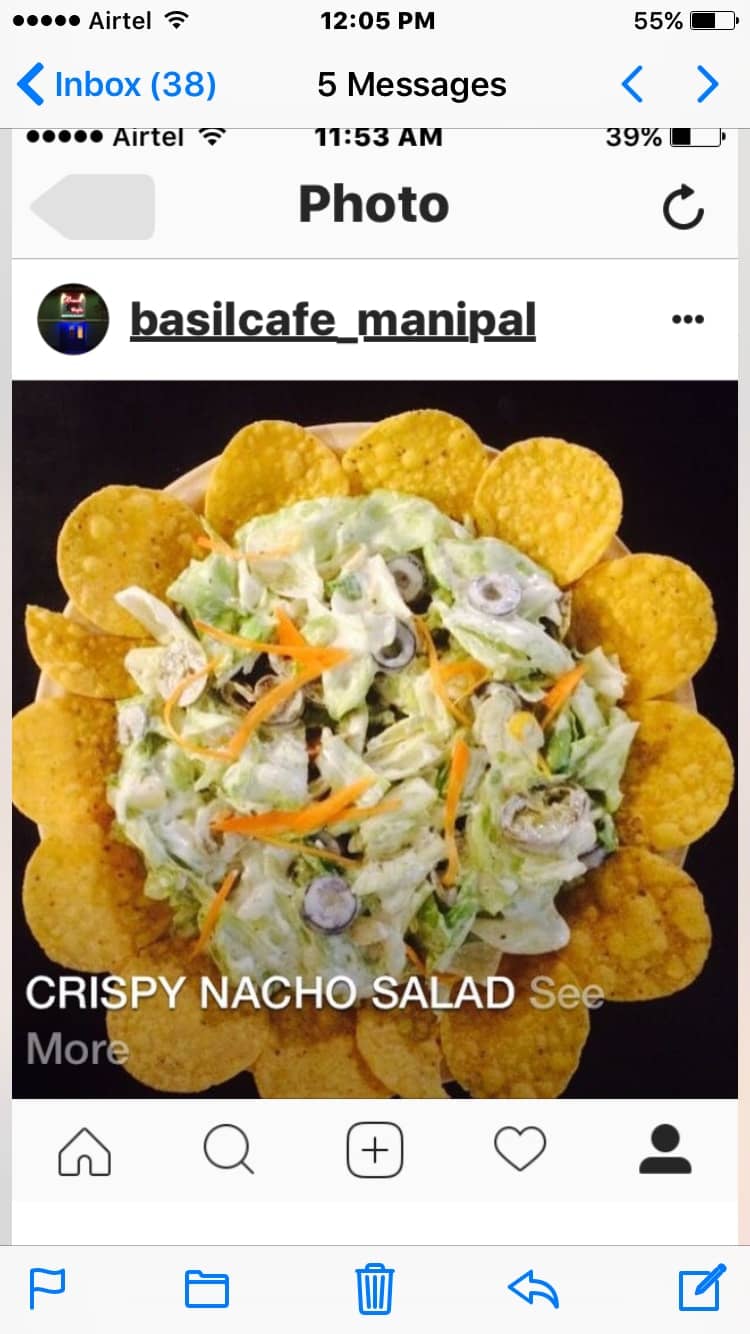The width and height of the screenshot is (750, 1334).
Task: Delete this email with the trash icon
Action: point(375,1288)
